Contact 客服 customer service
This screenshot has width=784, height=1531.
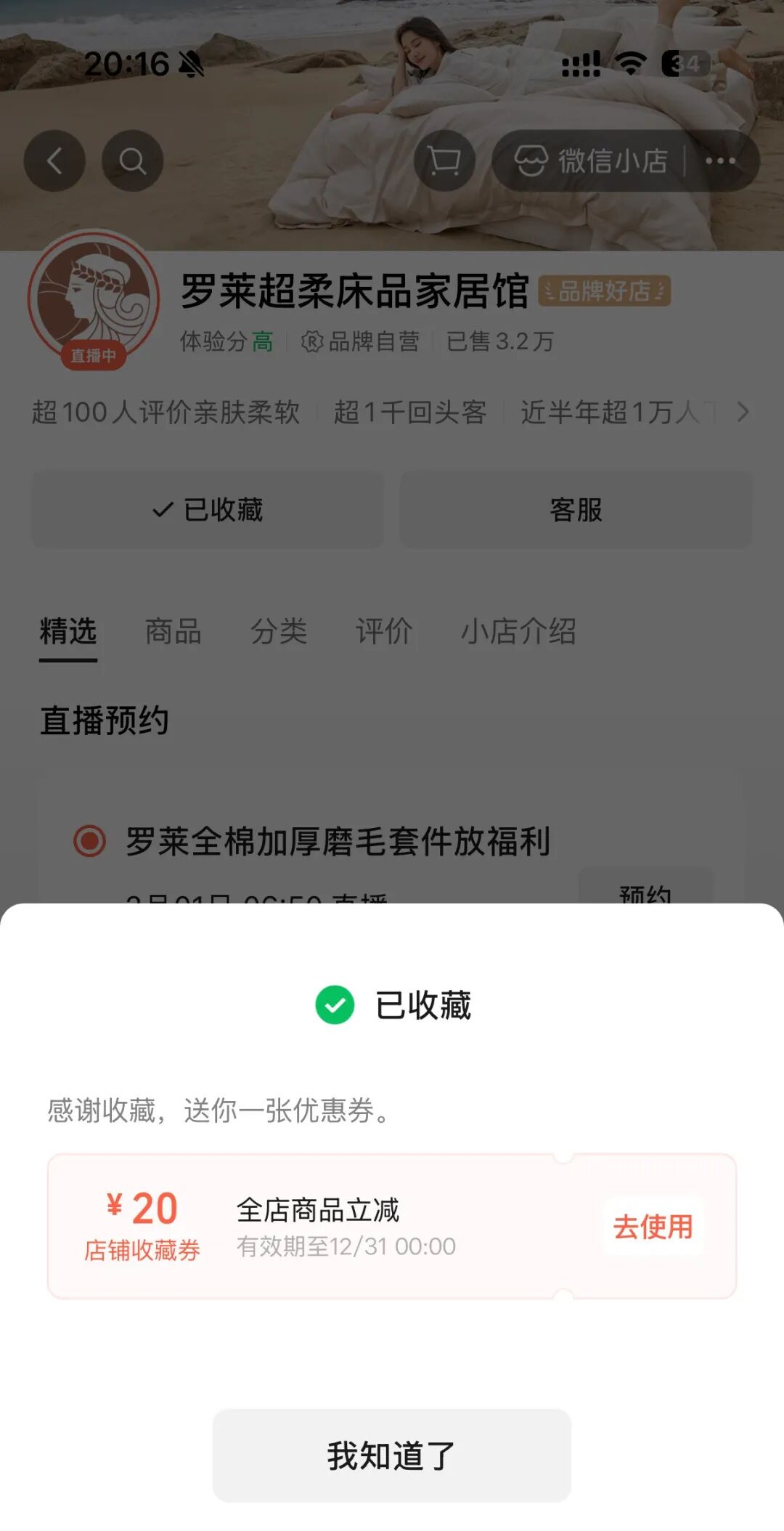(x=576, y=510)
